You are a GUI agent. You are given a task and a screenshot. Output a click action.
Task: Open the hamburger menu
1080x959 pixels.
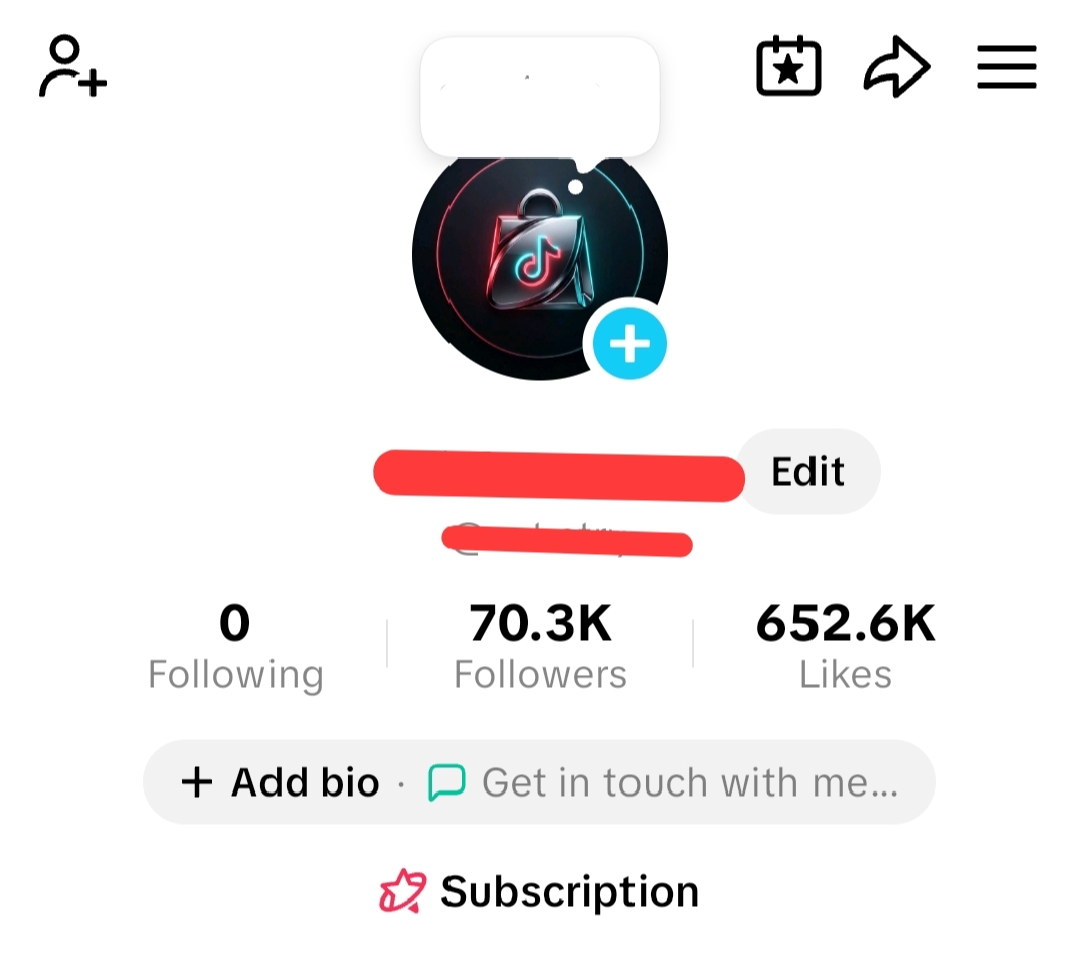tap(1006, 67)
